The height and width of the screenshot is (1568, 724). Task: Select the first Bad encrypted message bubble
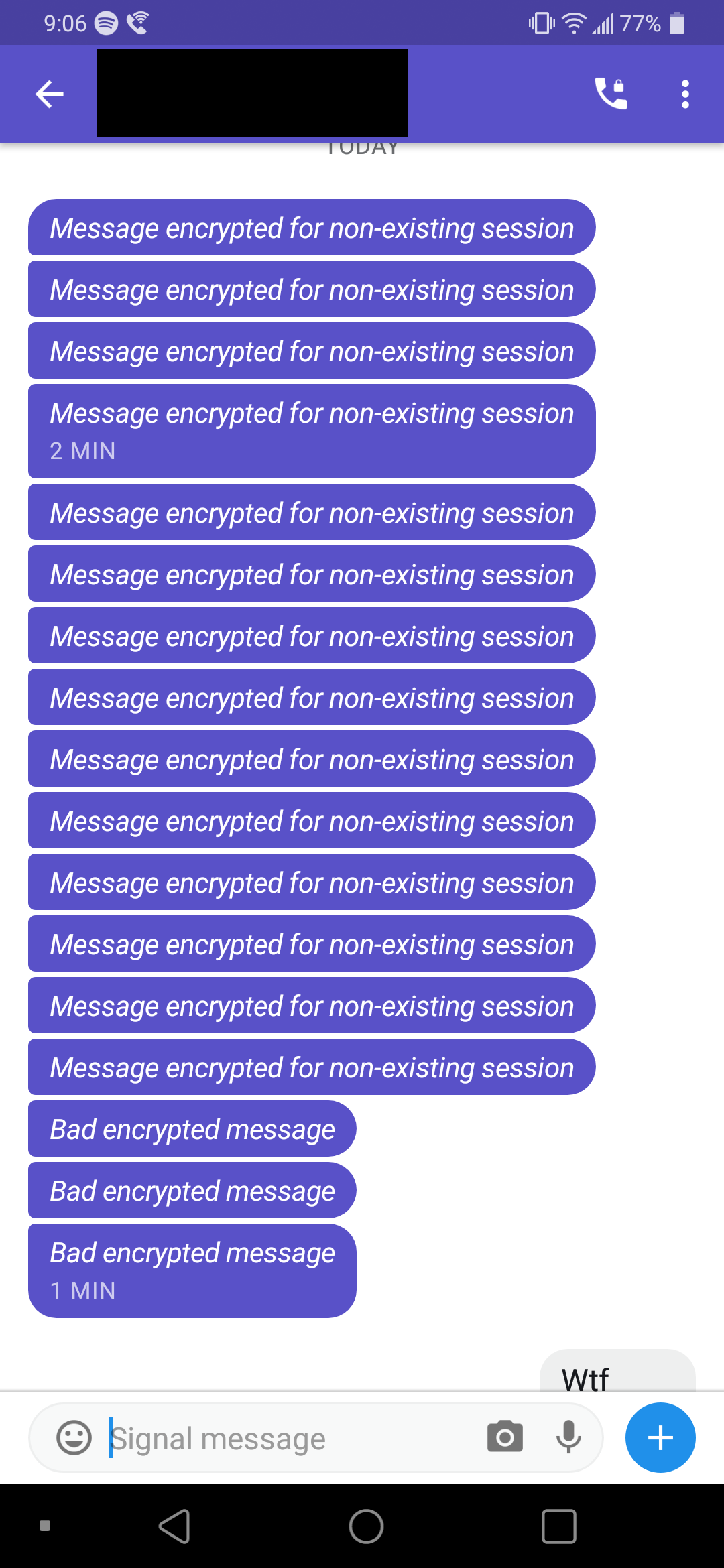point(191,1128)
